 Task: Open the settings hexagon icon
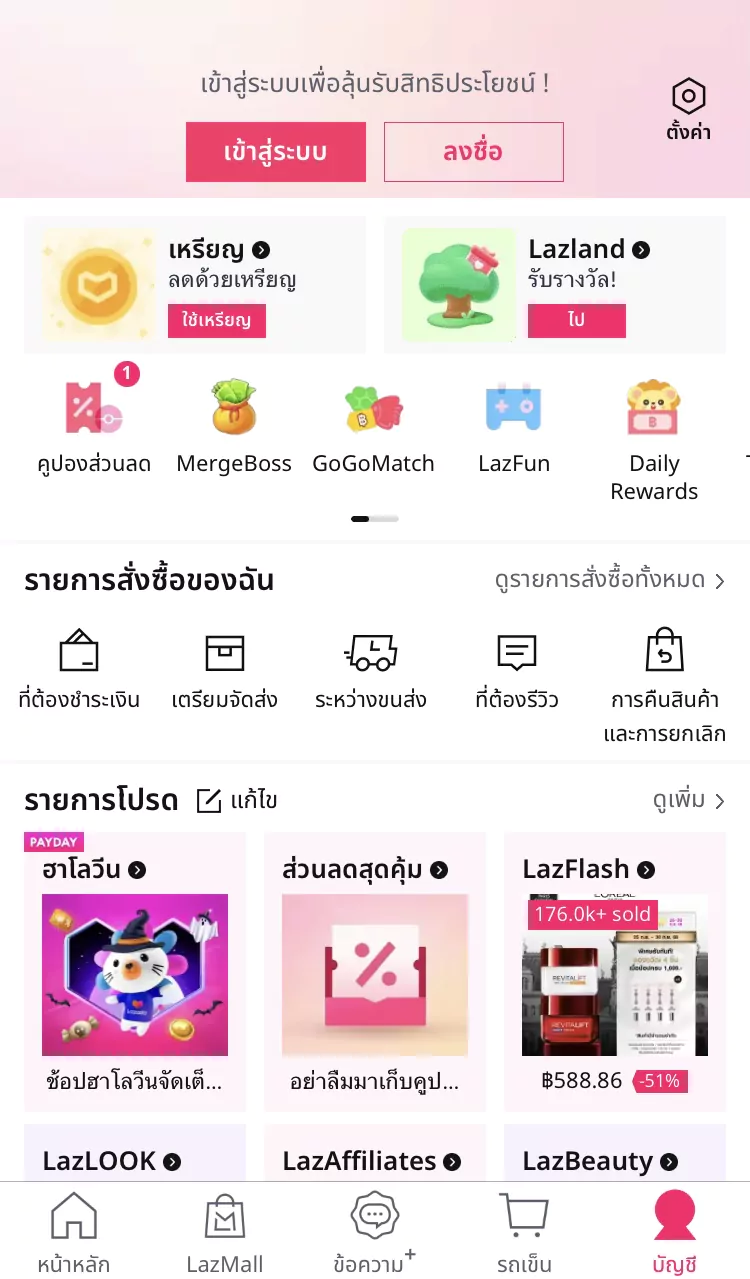[688, 98]
